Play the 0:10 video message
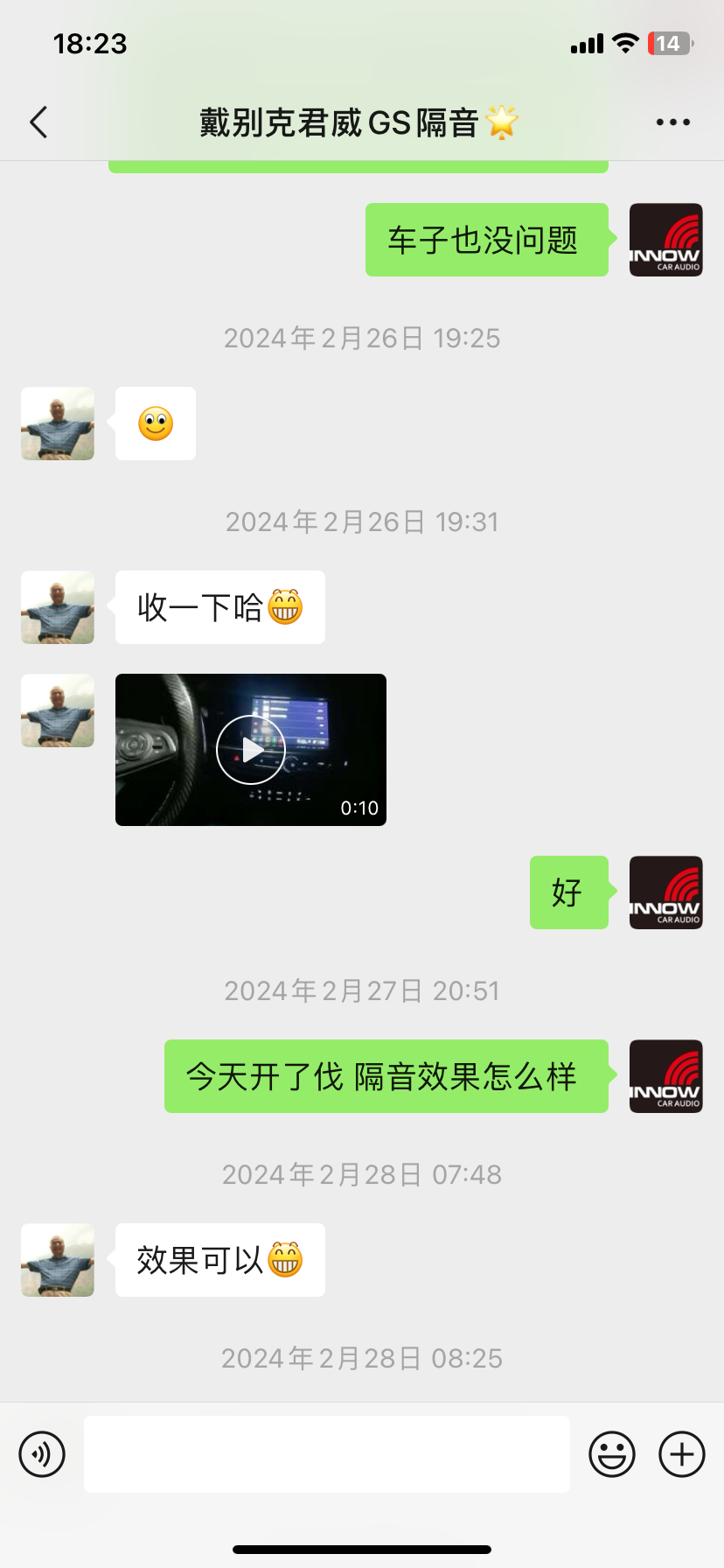 pos(251,750)
